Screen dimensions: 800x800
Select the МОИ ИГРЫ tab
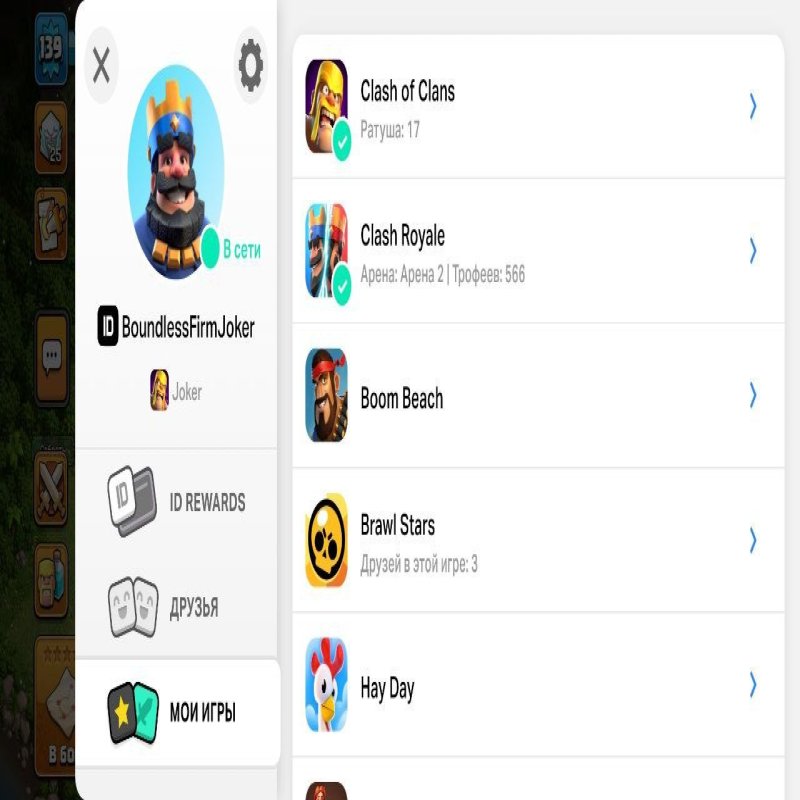pos(177,714)
